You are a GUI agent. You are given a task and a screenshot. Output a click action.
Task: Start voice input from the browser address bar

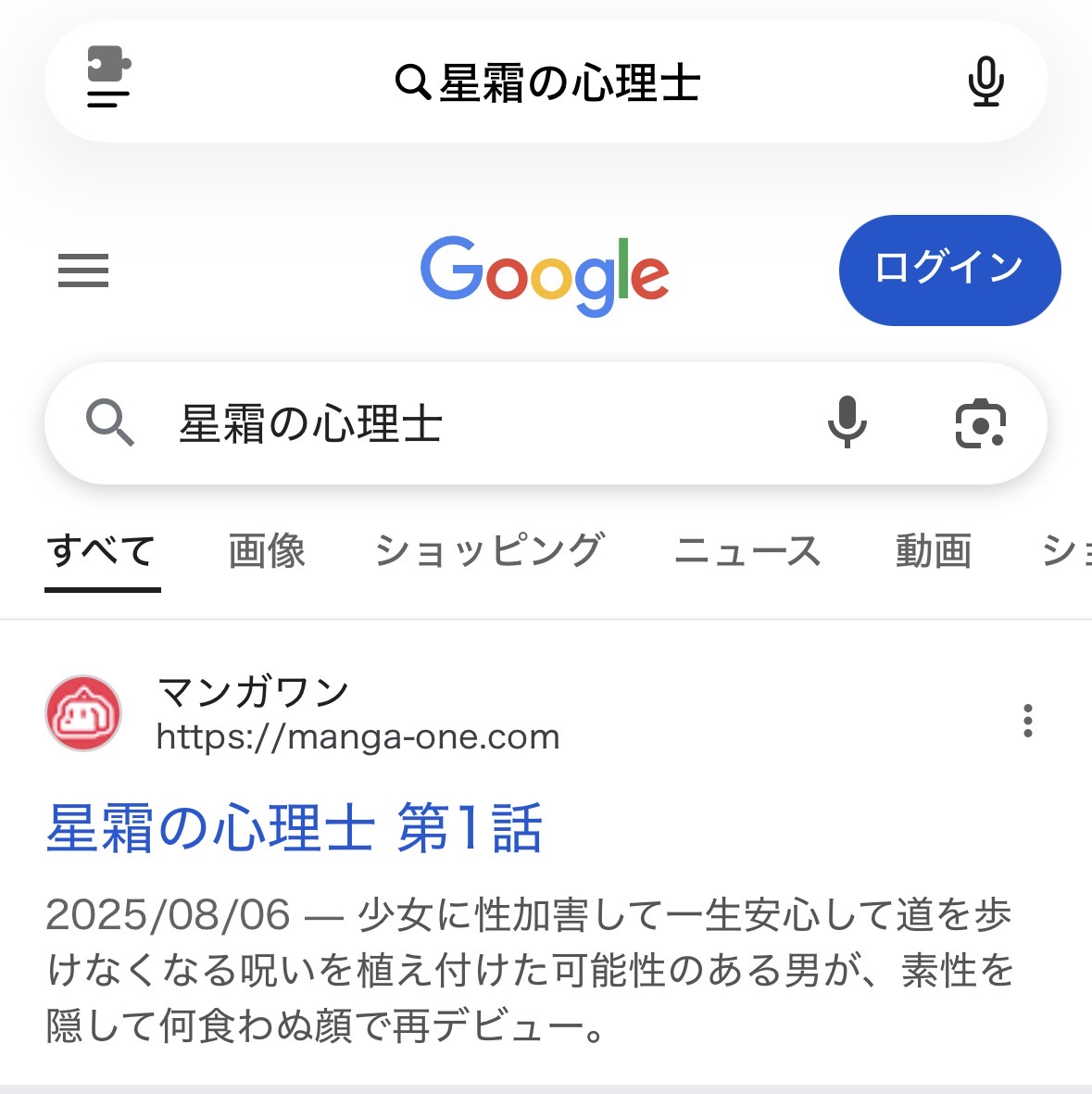click(985, 82)
